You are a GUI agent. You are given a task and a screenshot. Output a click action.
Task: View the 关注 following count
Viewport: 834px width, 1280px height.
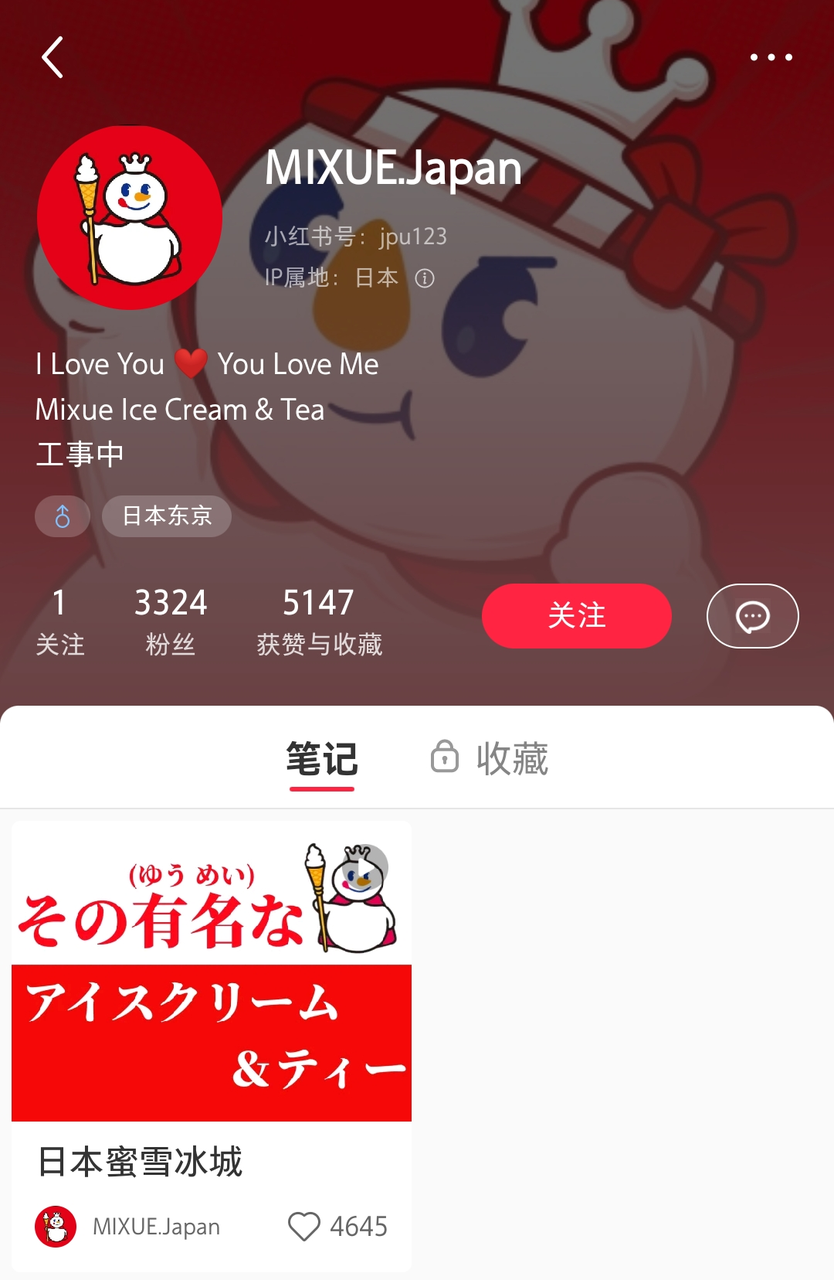pos(60,621)
